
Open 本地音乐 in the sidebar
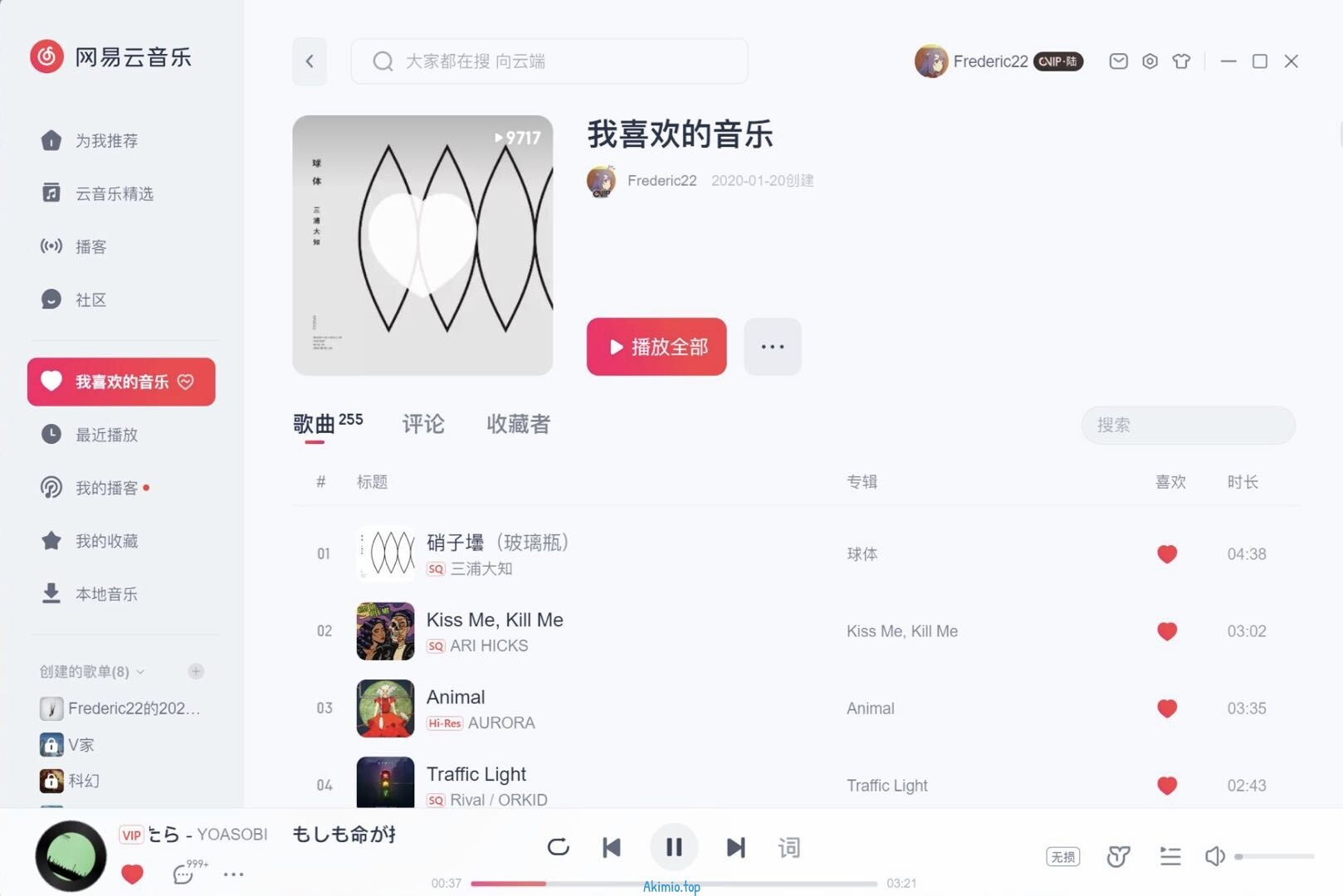pyautogui.click(x=106, y=594)
